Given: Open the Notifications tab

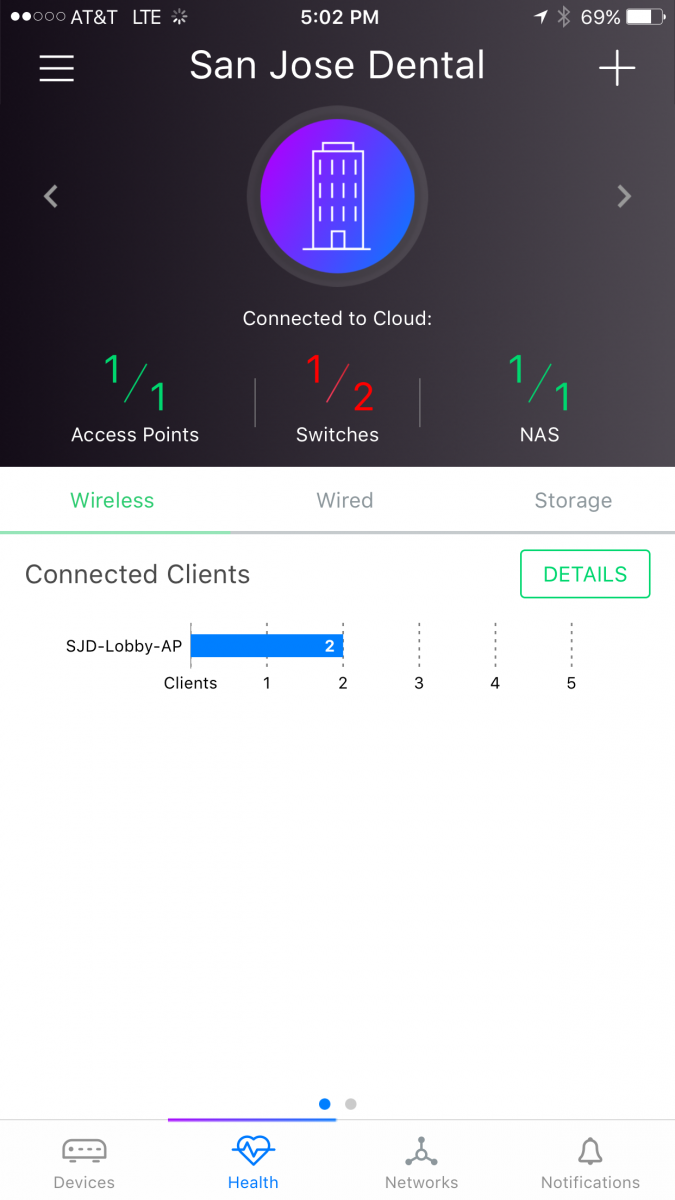Looking at the screenshot, I should (x=590, y=1163).
